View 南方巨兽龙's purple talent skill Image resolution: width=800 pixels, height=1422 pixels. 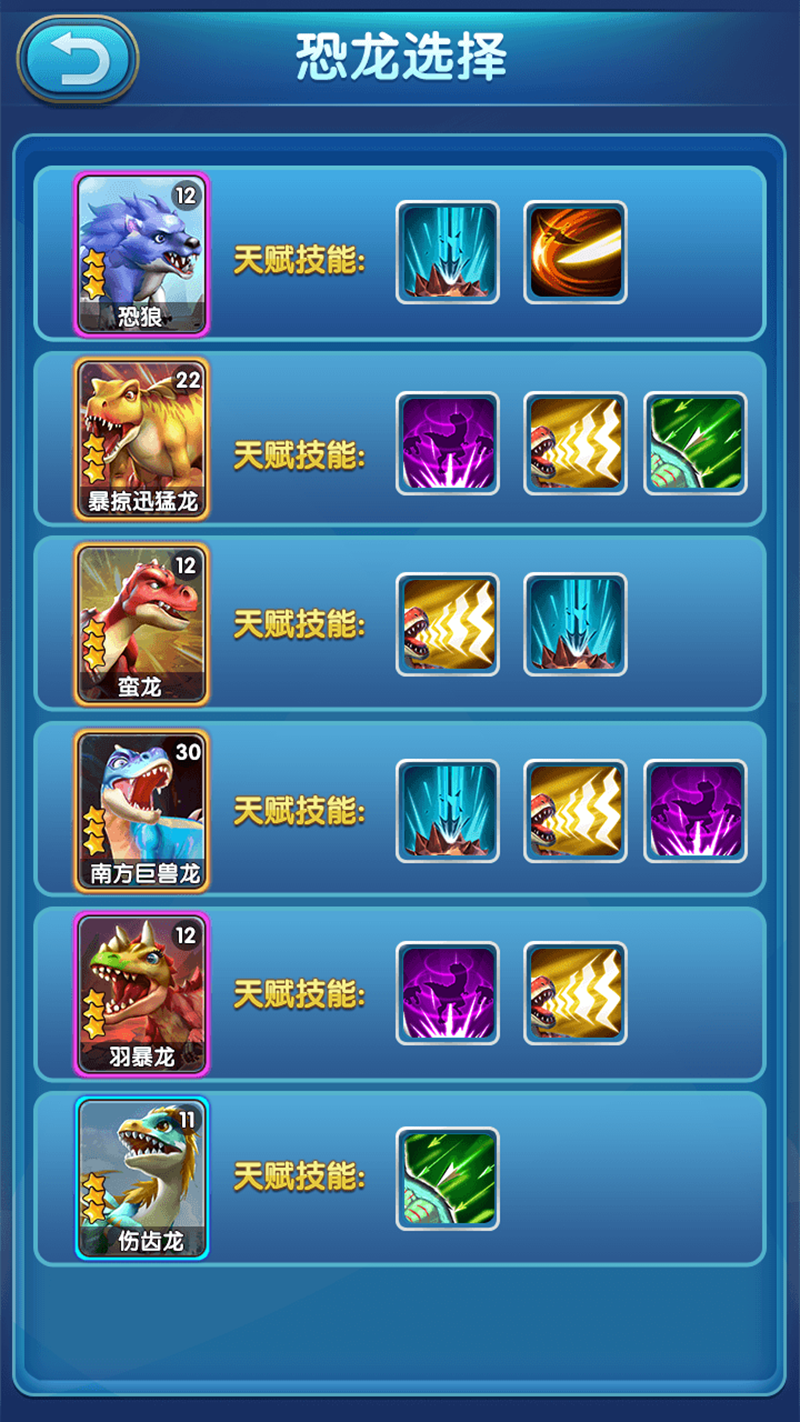695,810
